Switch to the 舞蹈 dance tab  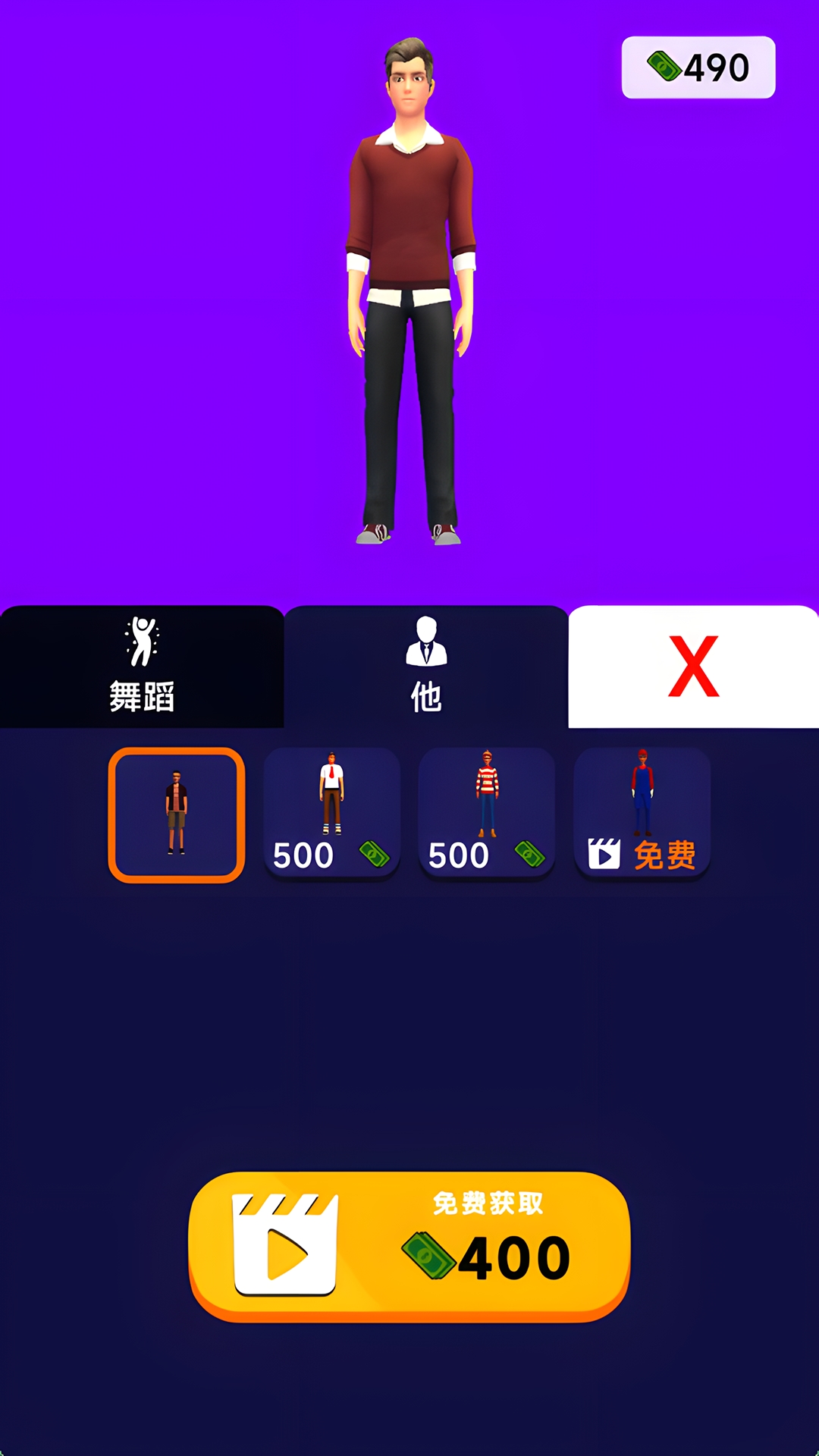pos(142,667)
